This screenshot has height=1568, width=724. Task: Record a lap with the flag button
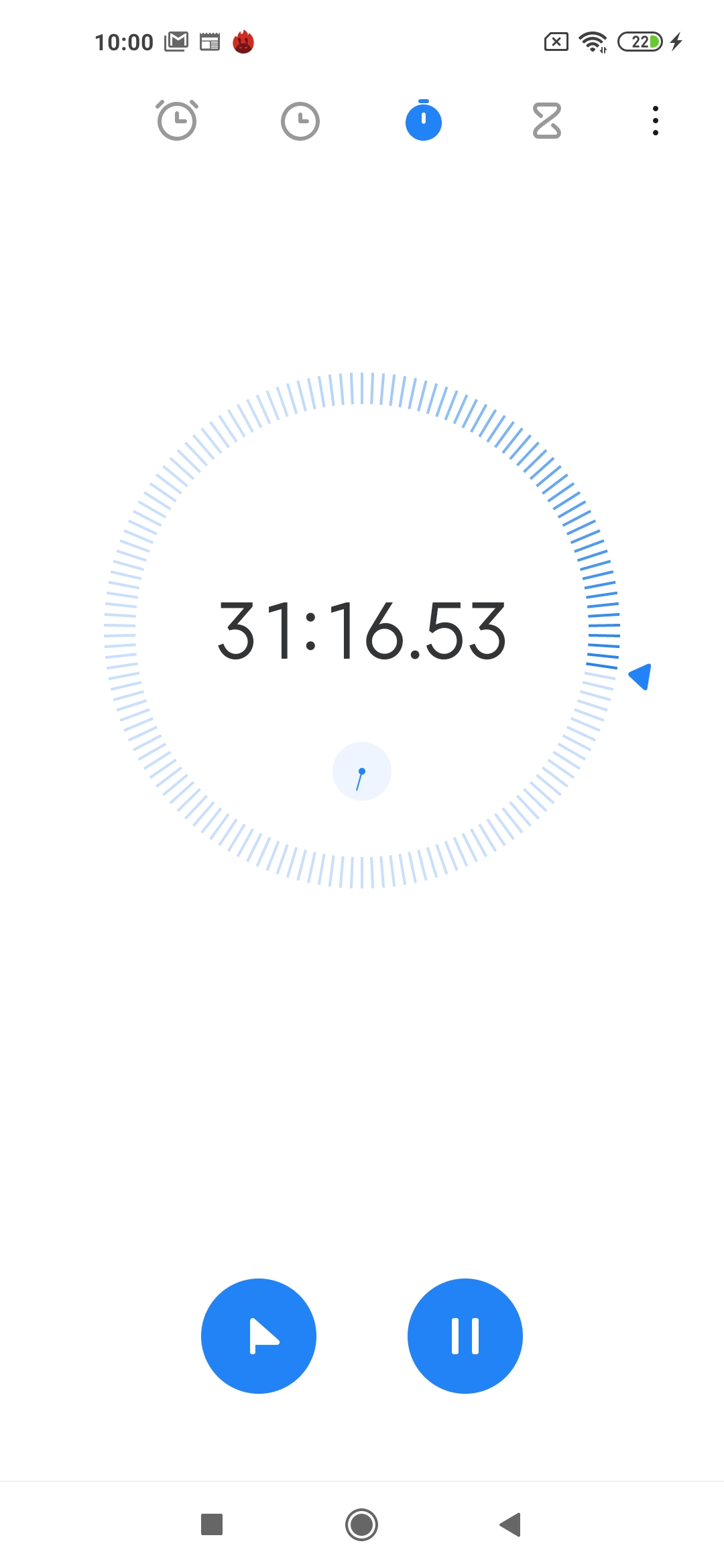pos(259,1336)
